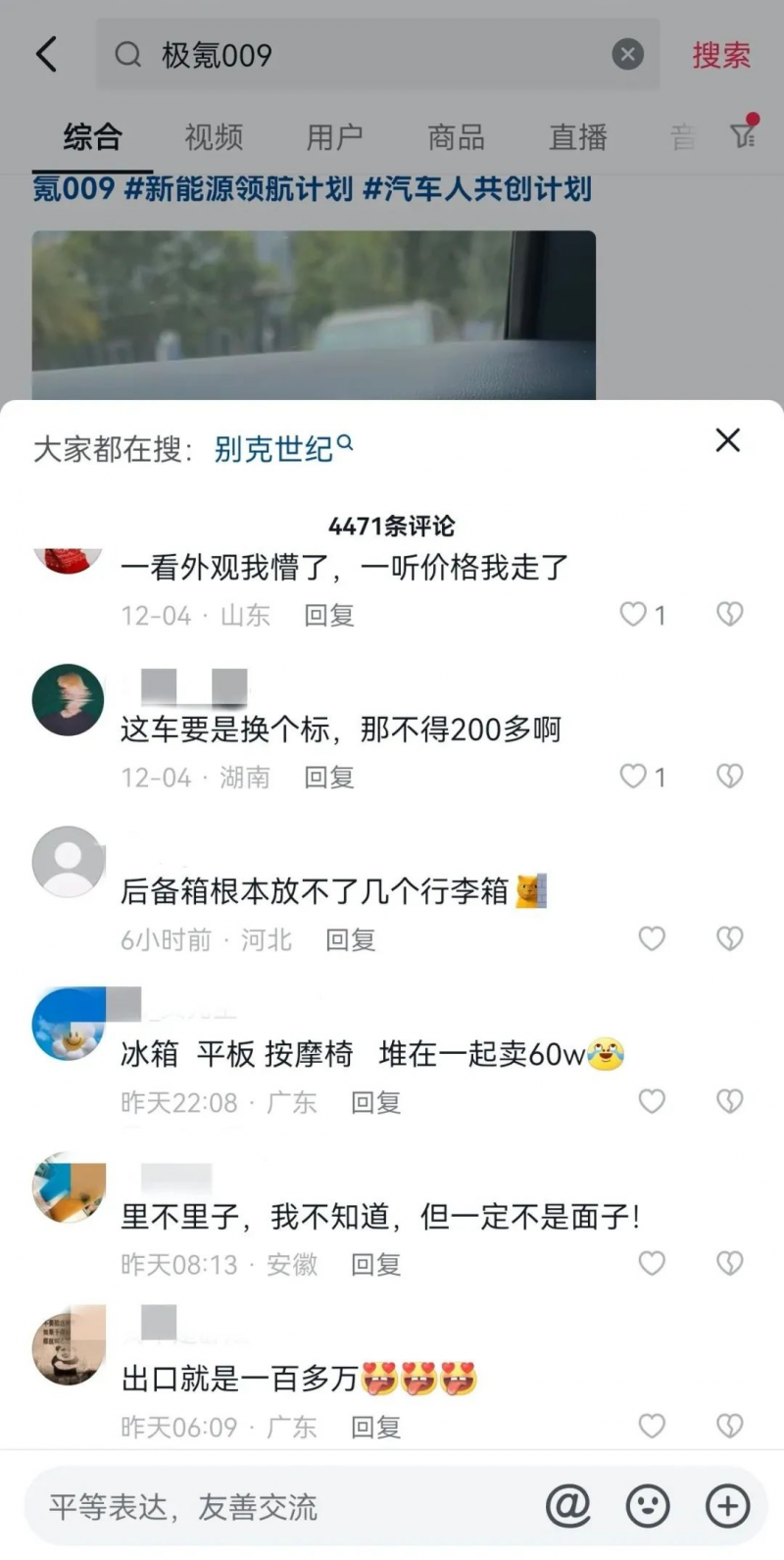
Task: Add attachment with the plus icon
Action: click(x=727, y=1506)
